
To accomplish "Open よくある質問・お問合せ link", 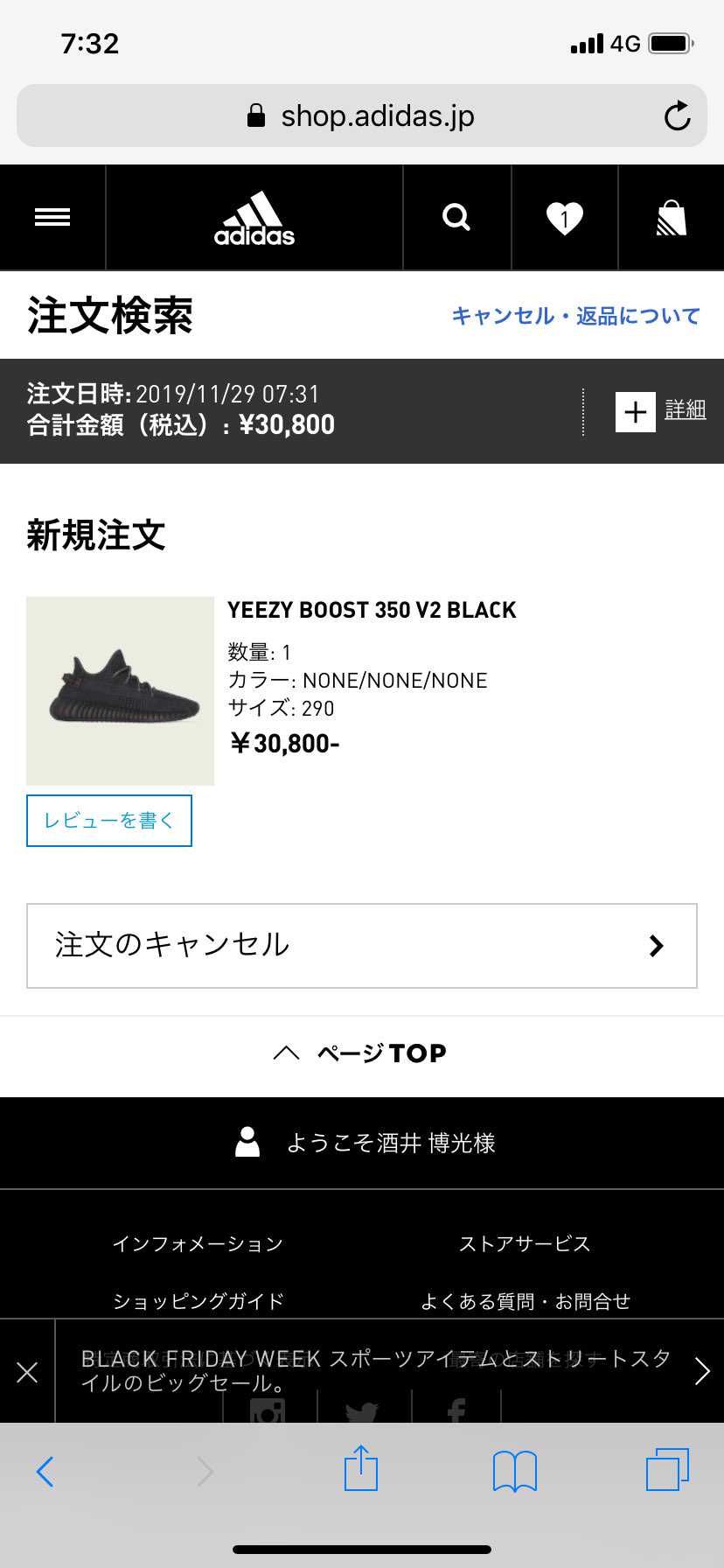I will [526, 1301].
